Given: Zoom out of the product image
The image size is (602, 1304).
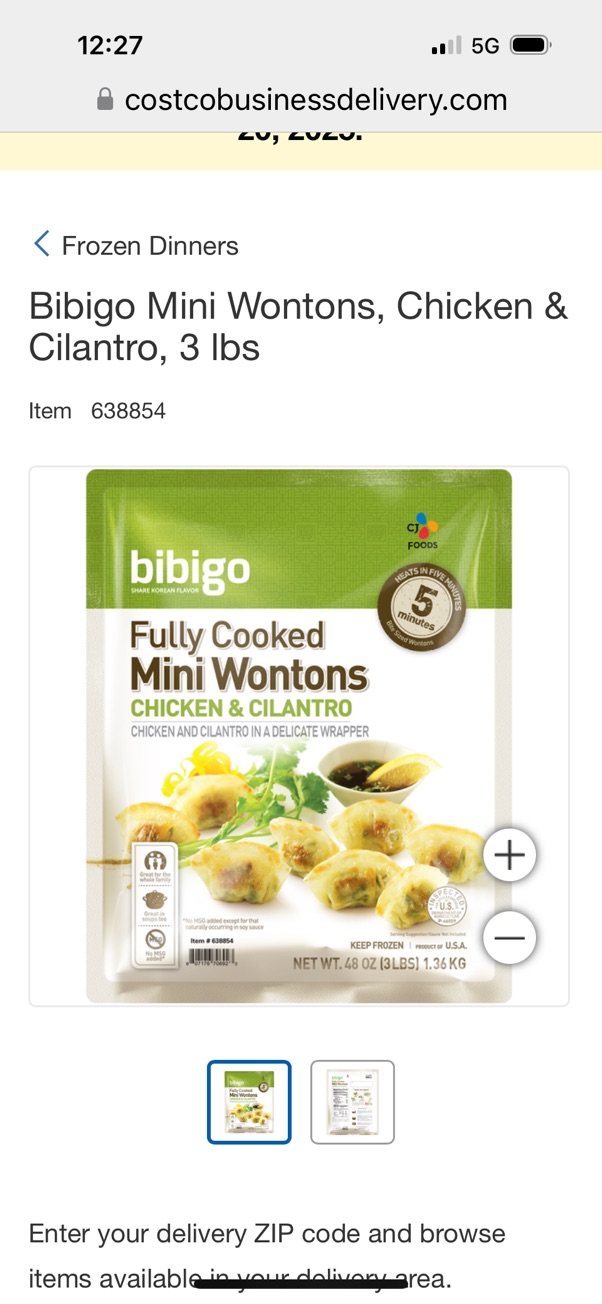Looking at the screenshot, I should click(510, 938).
